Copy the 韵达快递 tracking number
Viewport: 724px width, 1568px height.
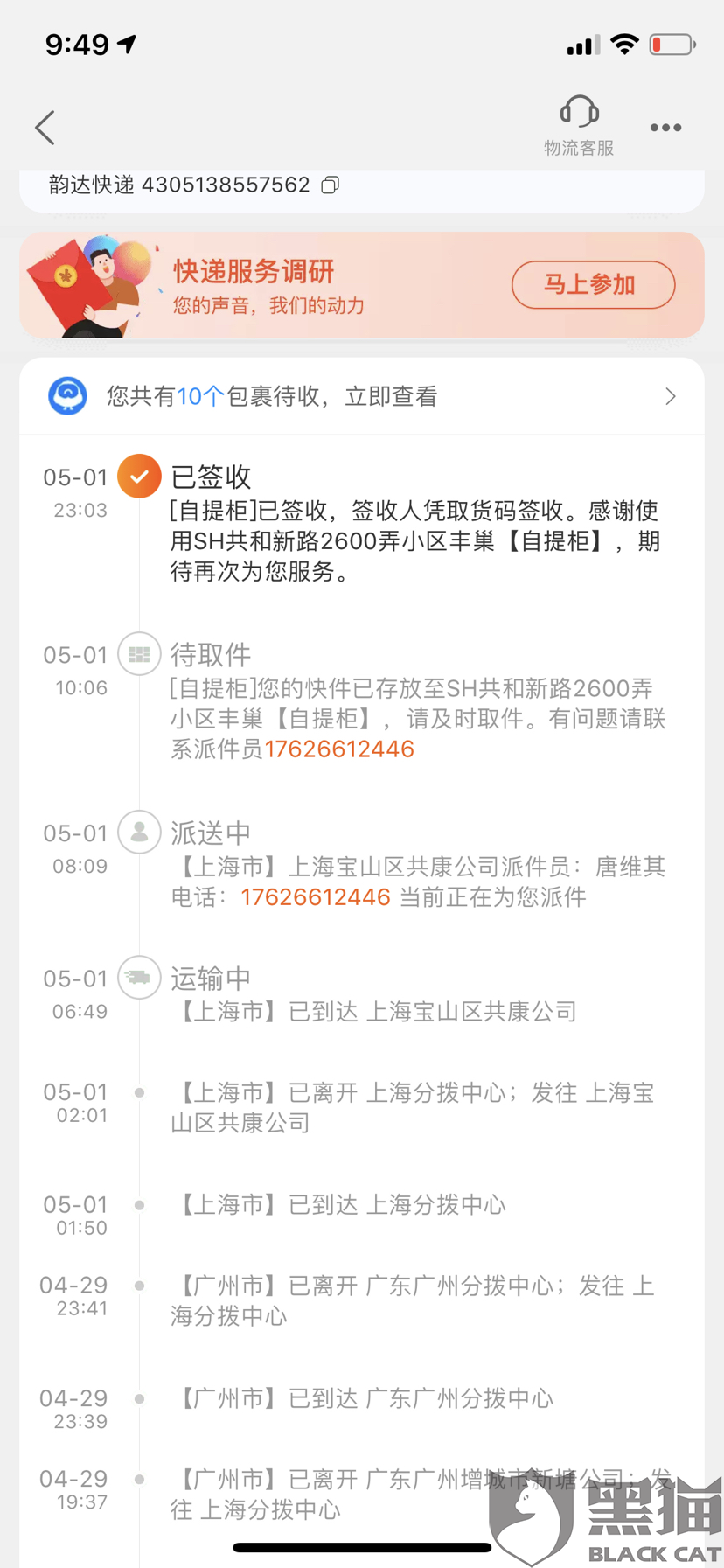point(331,185)
